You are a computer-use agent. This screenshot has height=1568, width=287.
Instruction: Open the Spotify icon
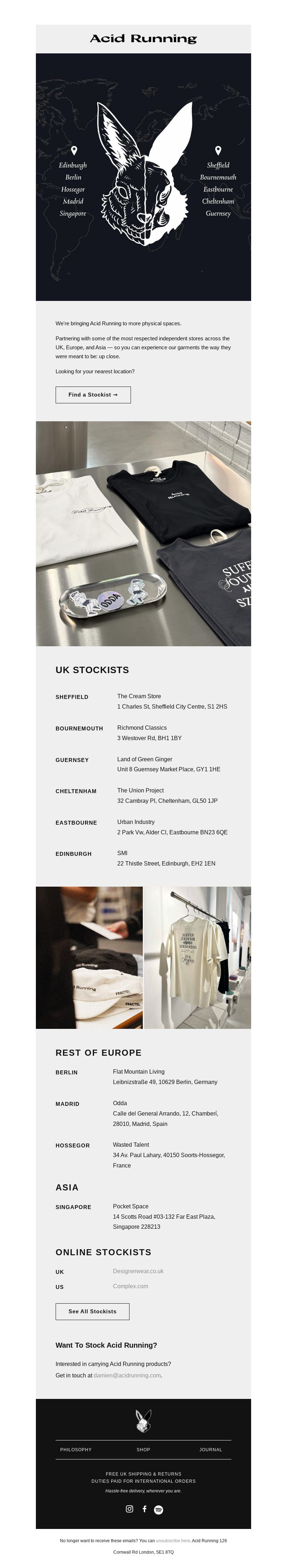coord(159,1509)
